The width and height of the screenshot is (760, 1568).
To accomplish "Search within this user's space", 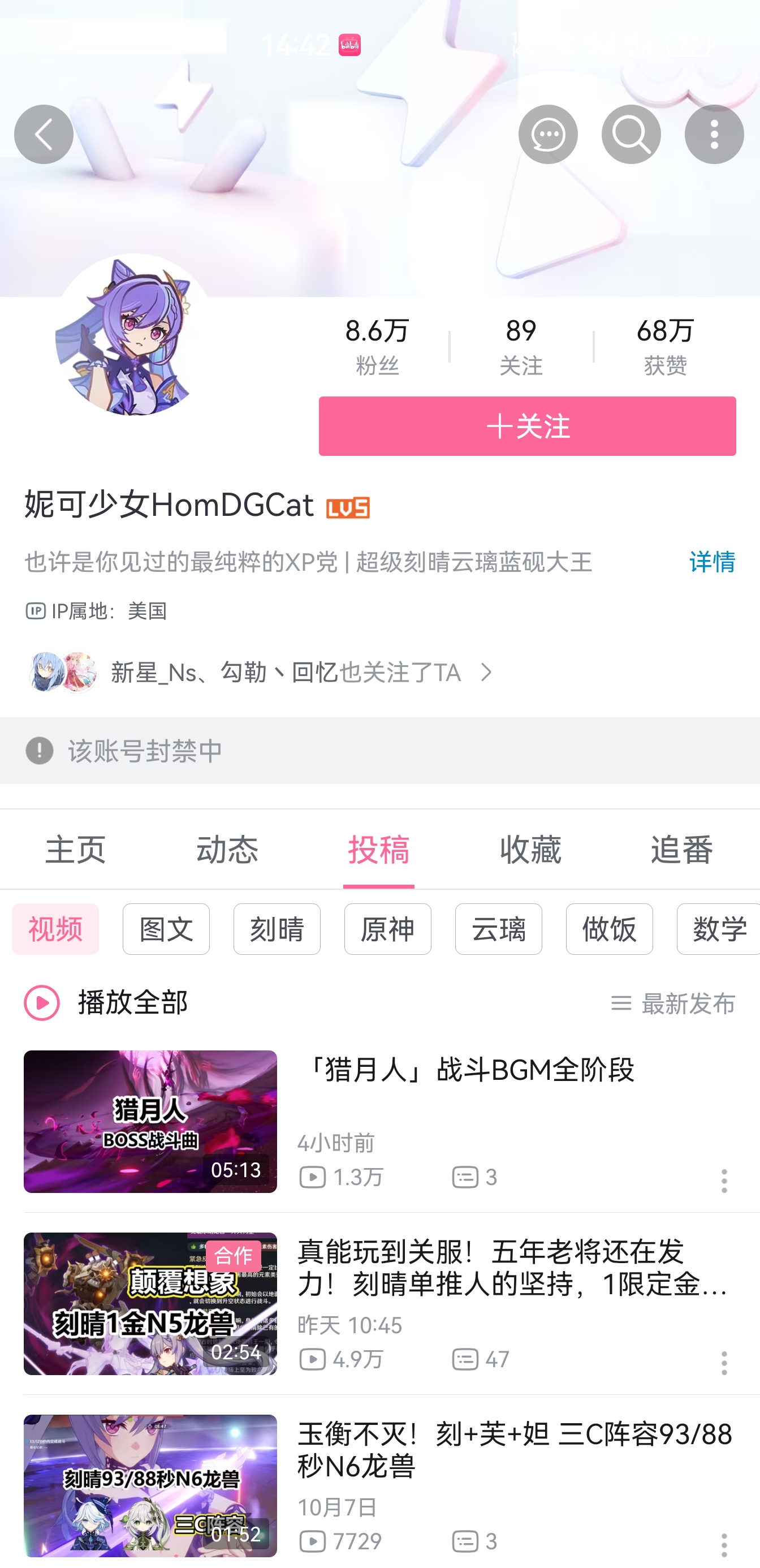I will coord(631,135).
